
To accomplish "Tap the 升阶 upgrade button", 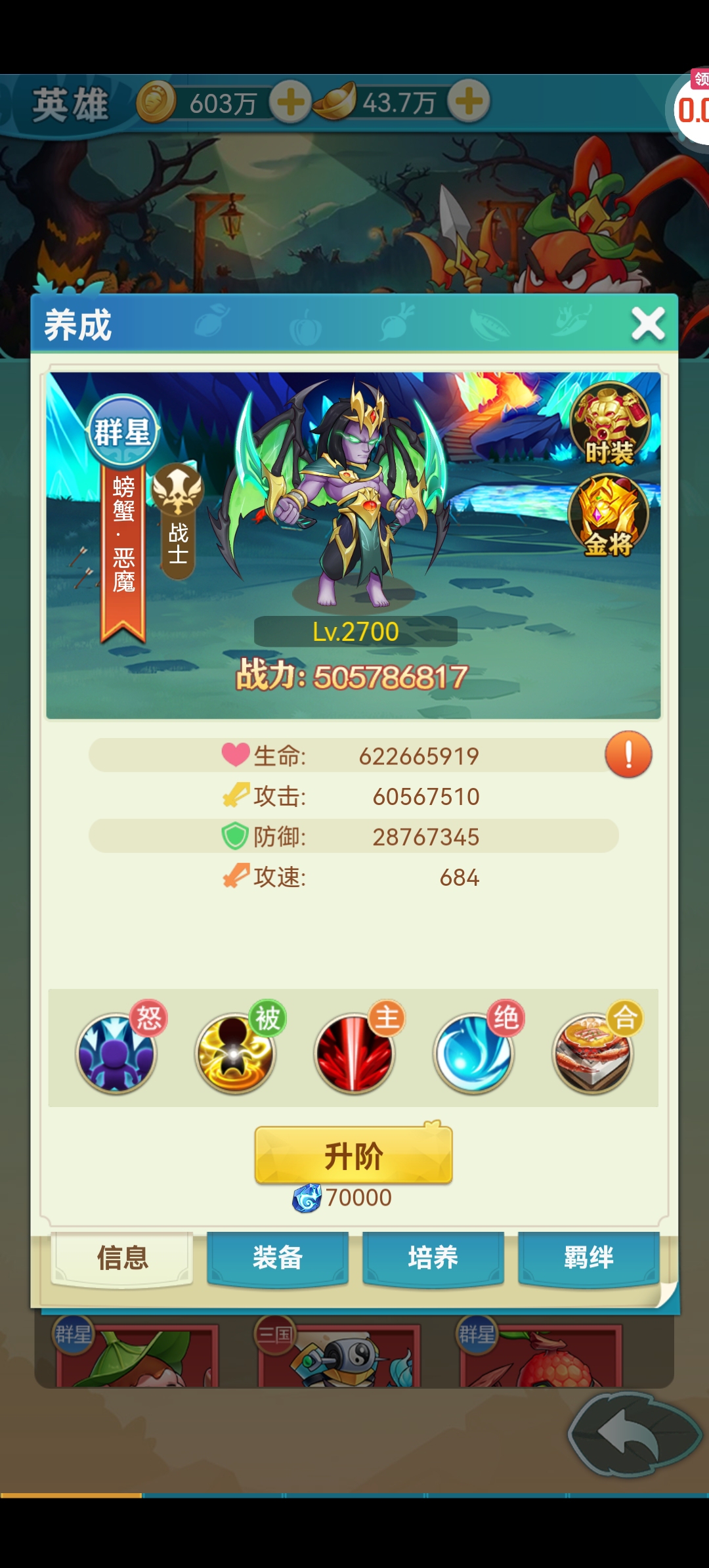I will click(x=353, y=1156).
